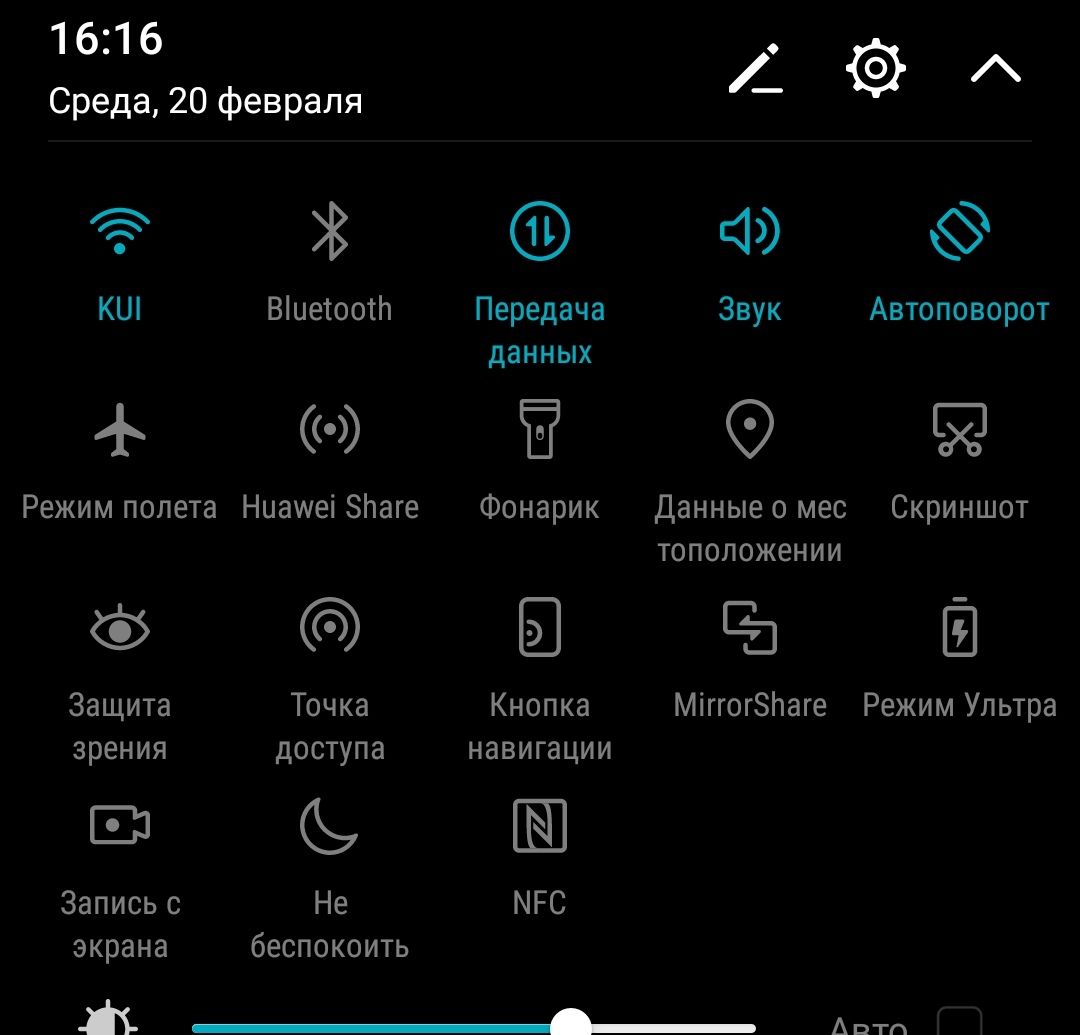Enable Данные о местоположении

click(749, 430)
